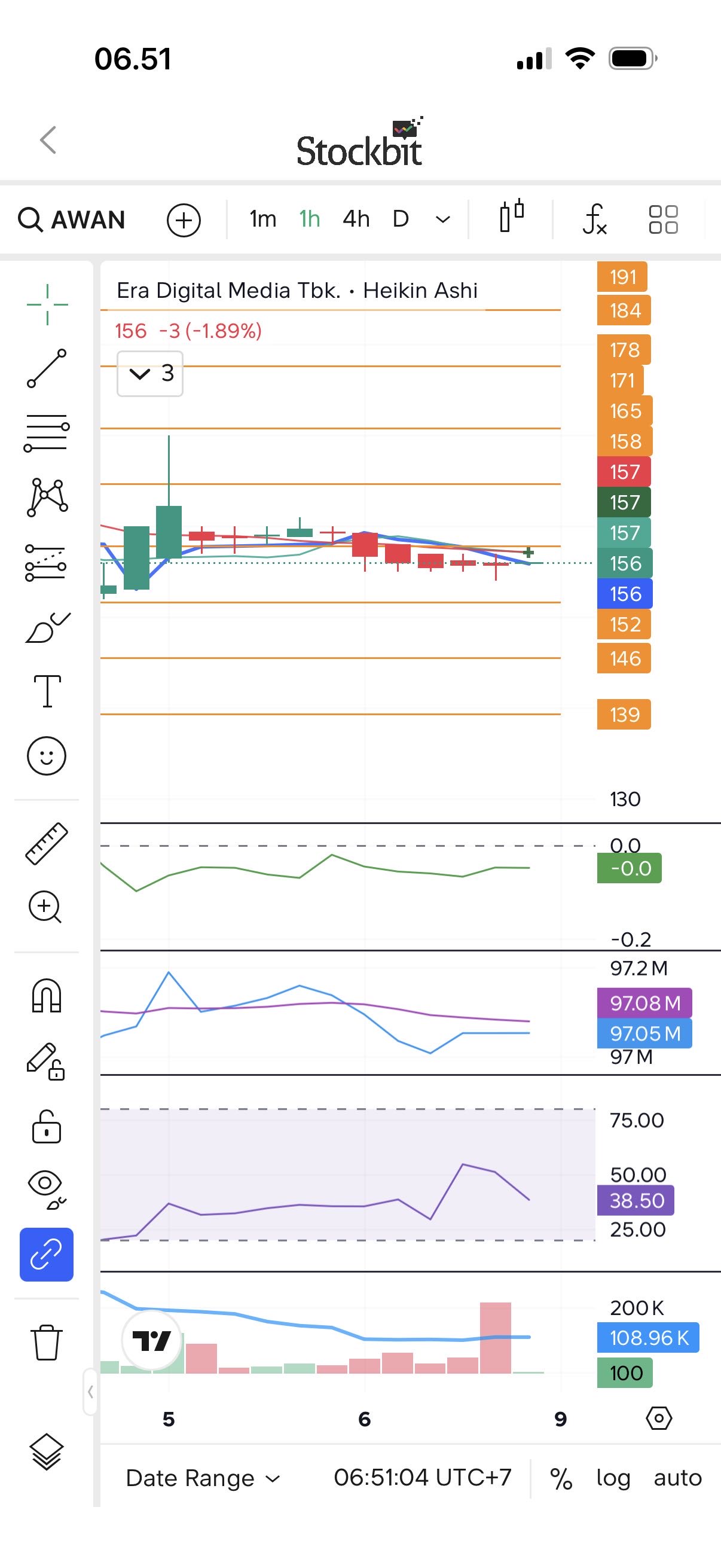Viewport: 721px width, 1568px height.
Task: Switch to the daily D timeframe
Action: click(401, 218)
